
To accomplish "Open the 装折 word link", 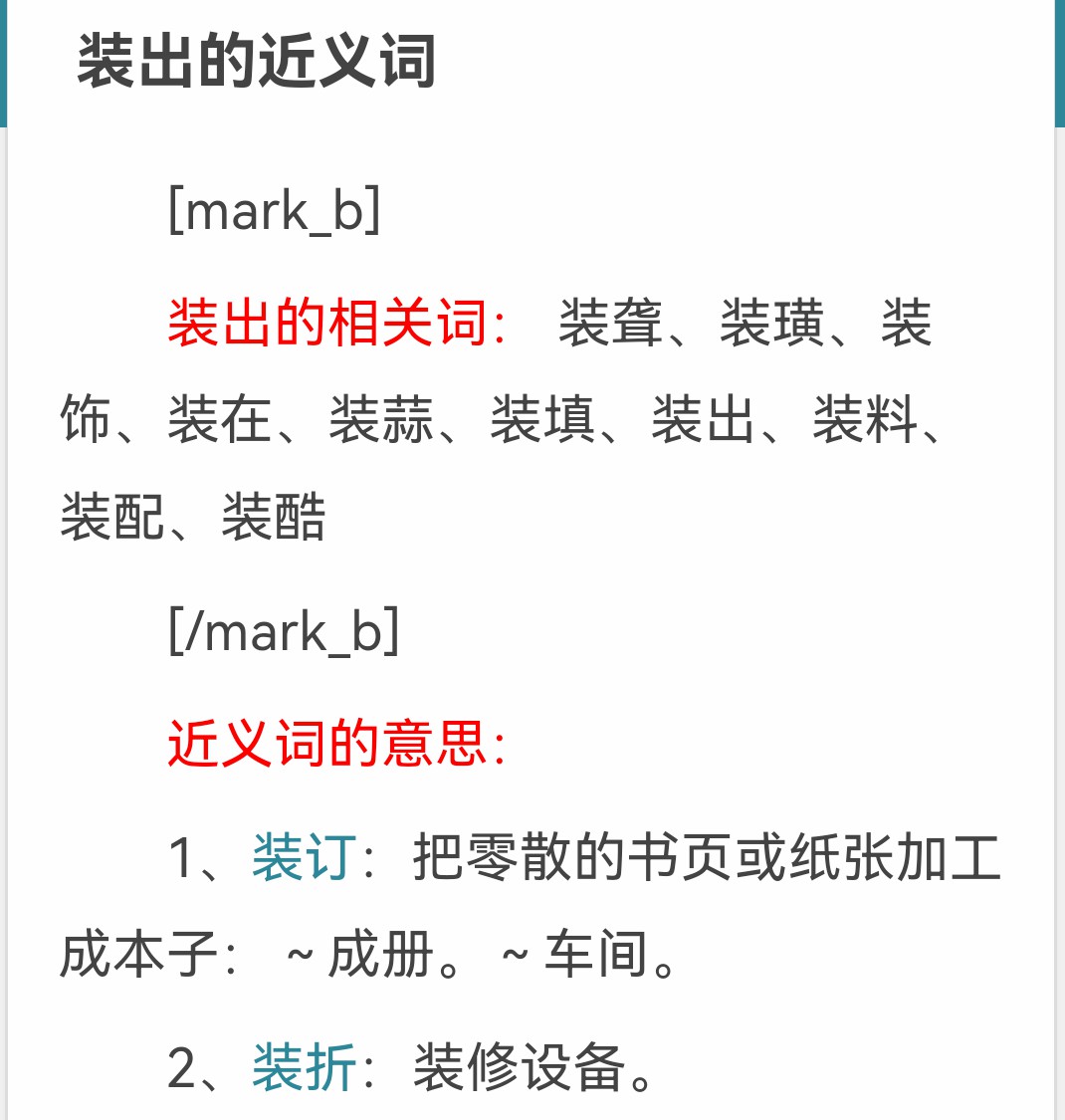I will (304, 1068).
